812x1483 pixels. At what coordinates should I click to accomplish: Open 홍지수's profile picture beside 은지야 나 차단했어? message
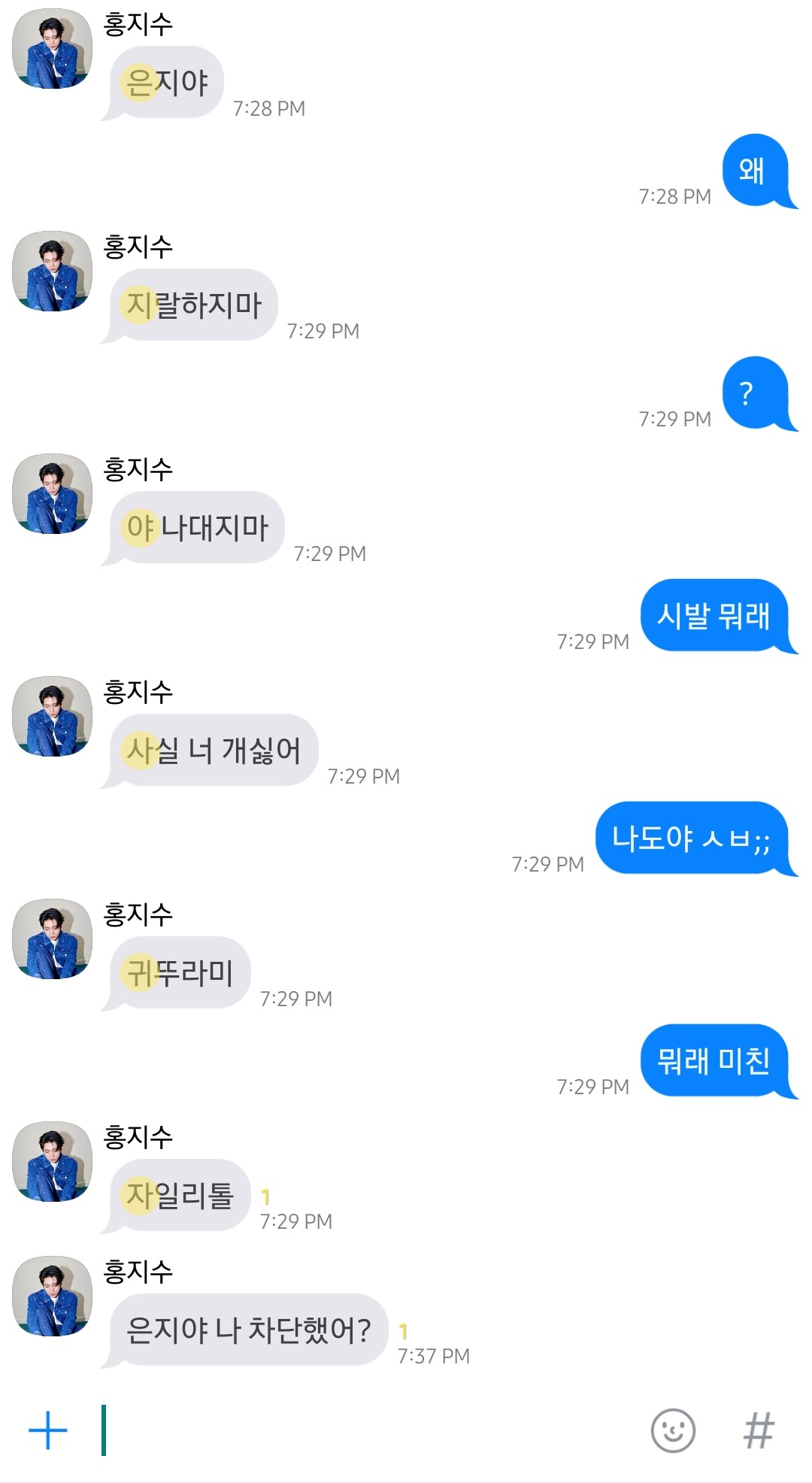tap(53, 1296)
